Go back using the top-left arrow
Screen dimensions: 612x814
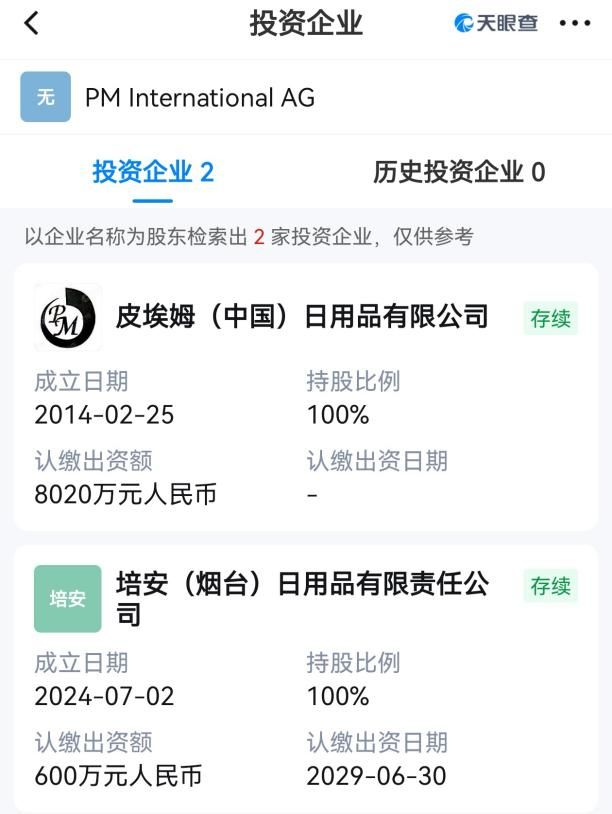(x=32, y=23)
